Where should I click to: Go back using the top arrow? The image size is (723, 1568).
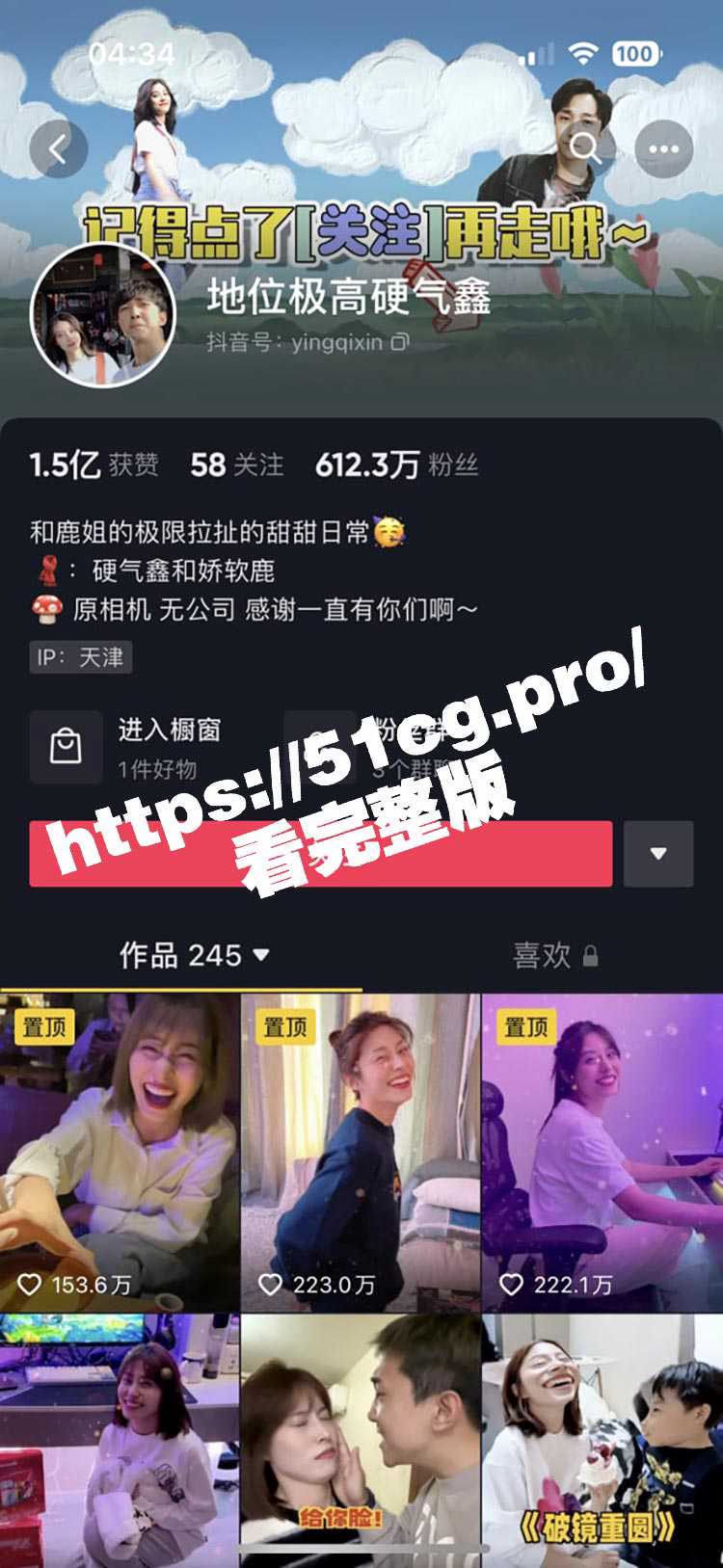58,148
